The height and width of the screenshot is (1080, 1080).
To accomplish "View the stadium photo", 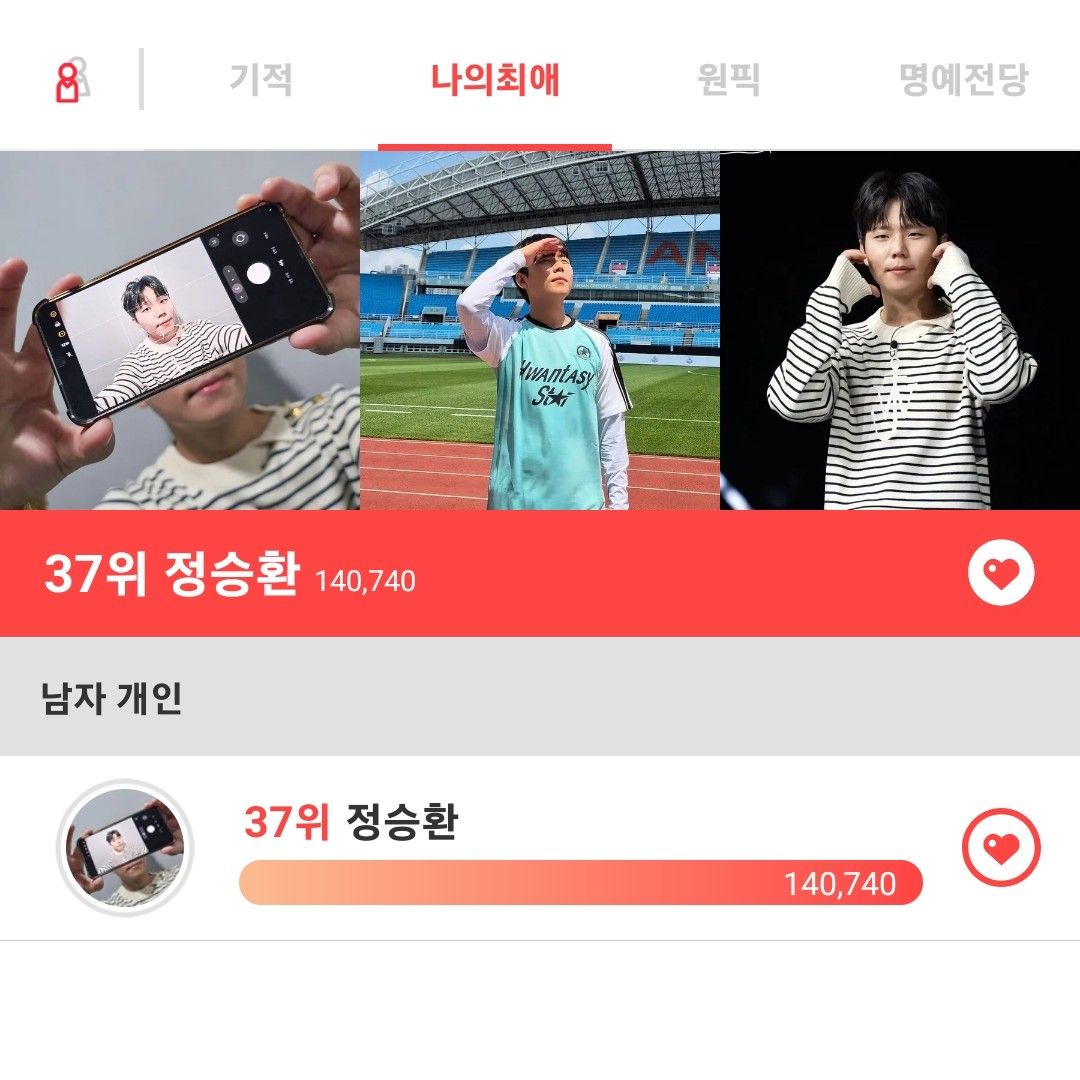I will click(x=540, y=330).
